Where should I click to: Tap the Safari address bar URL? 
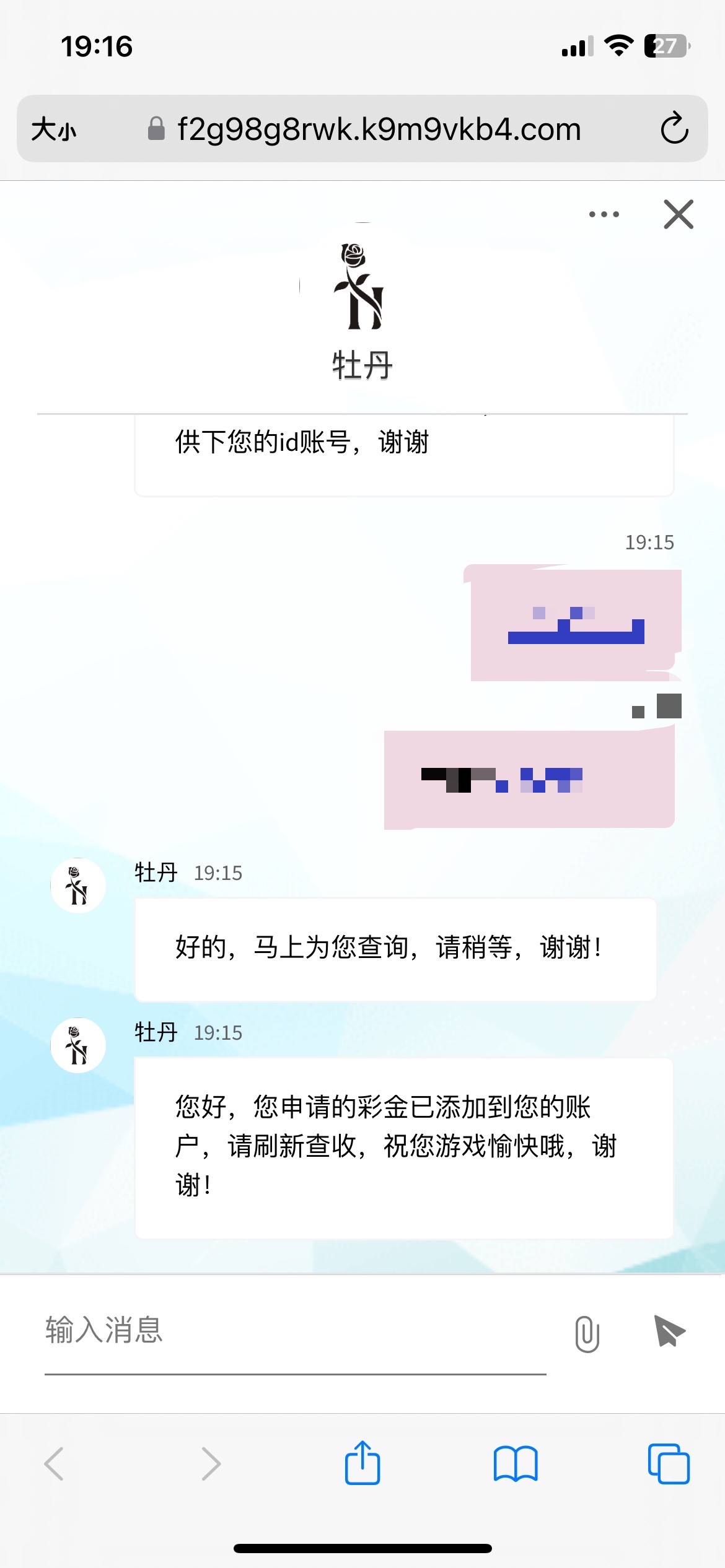click(379, 129)
